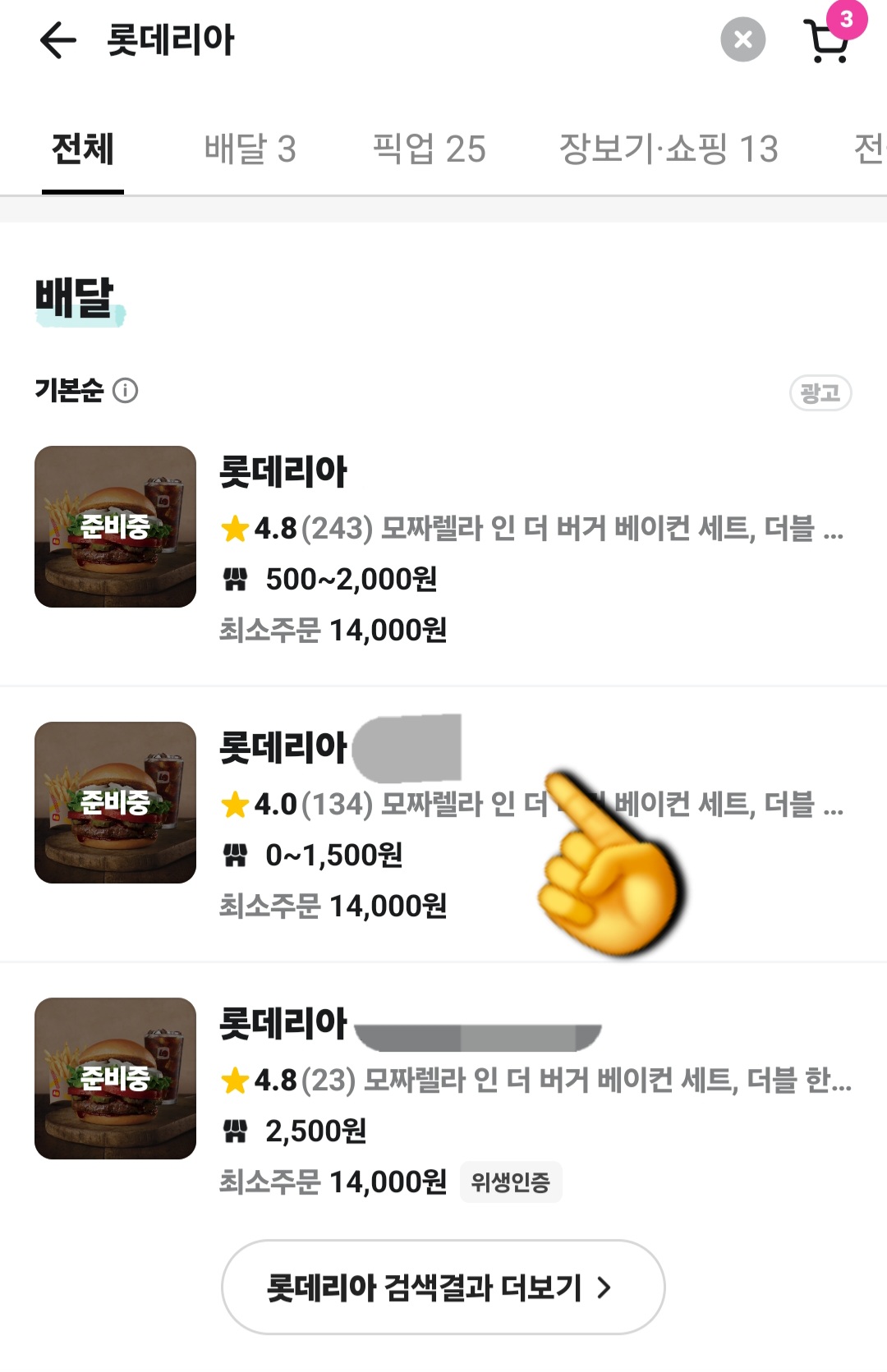Tap the delivery fee icon showing 2,500원
887x1372 pixels.
point(237,1131)
